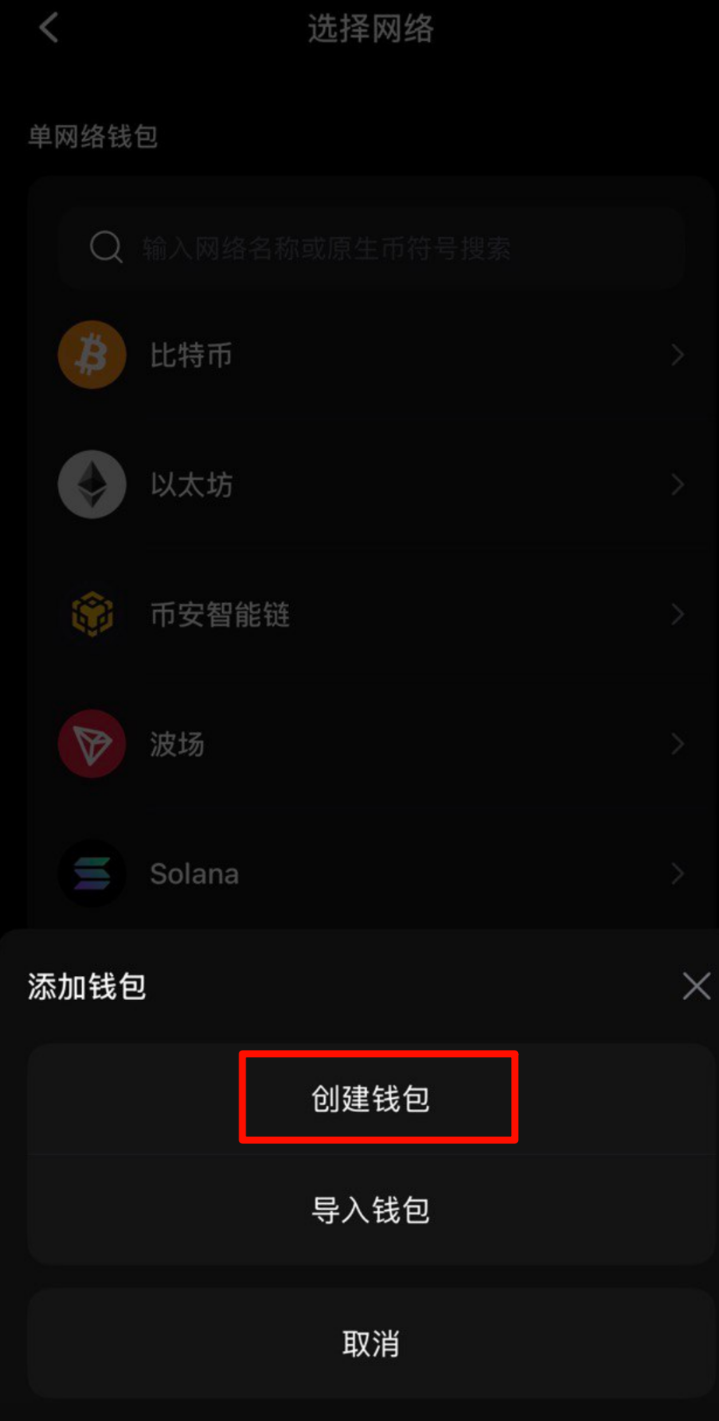Open the 波场 network row

coord(371,744)
